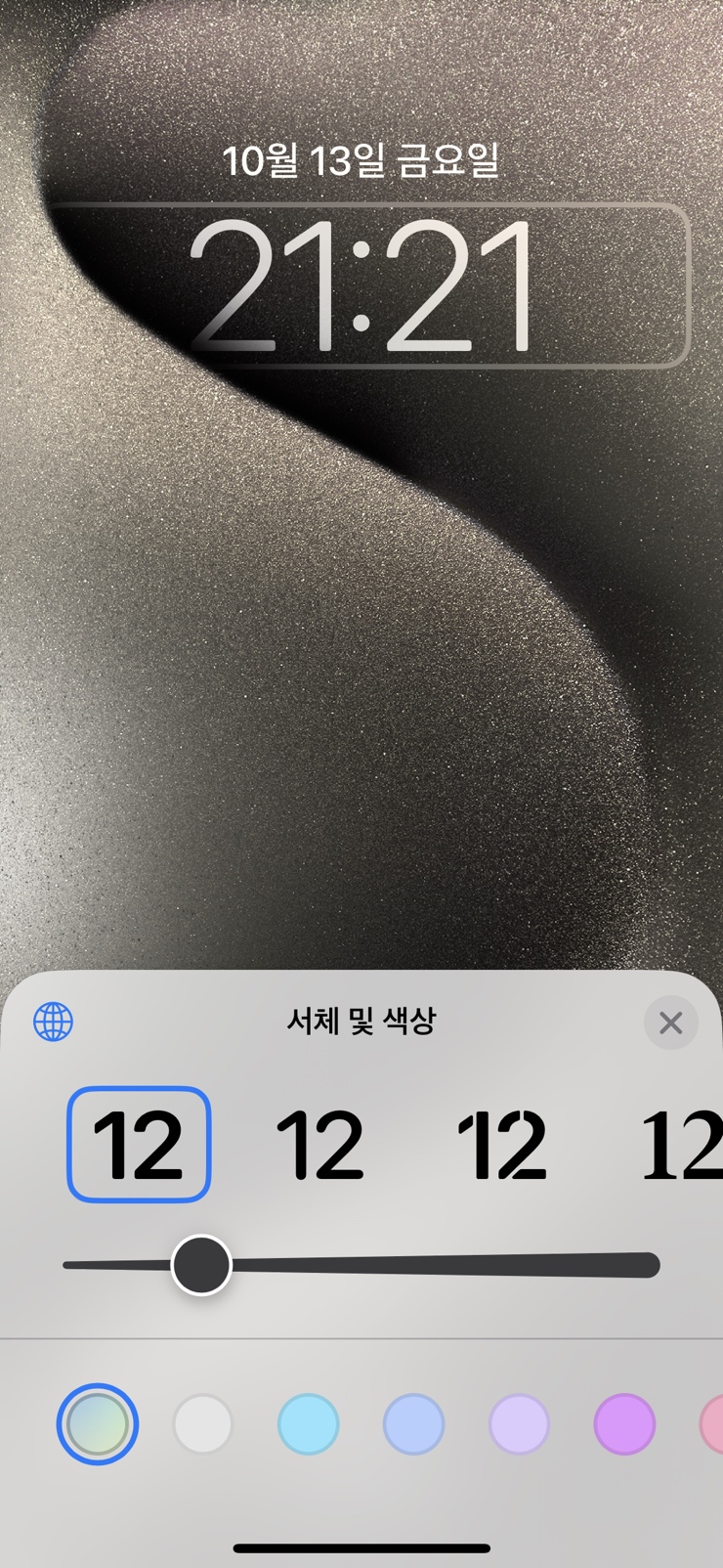This screenshot has width=723, height=1568.
Task: Pick the third stencil font style
Action: tap(502, 1144)
